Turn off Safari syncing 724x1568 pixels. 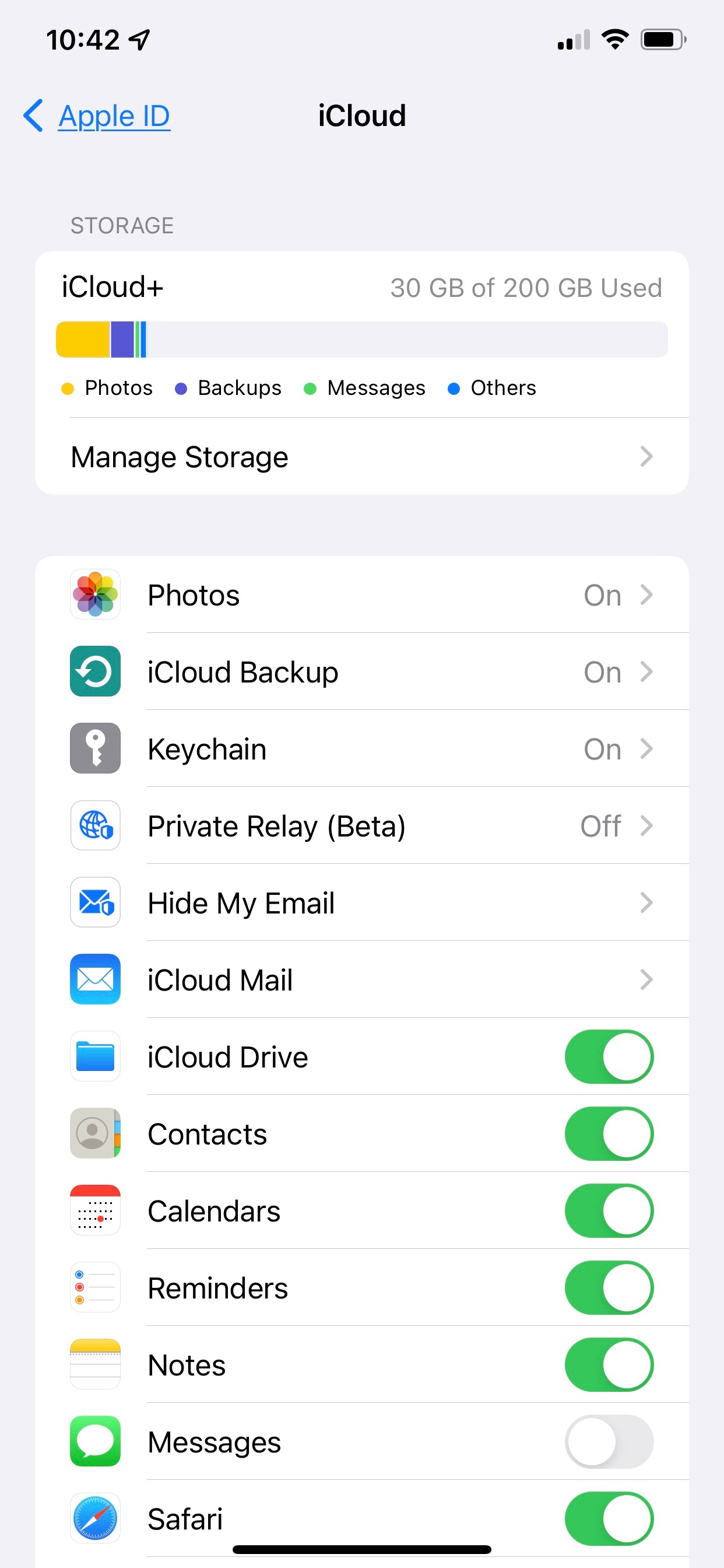[x=609, y=1518]
